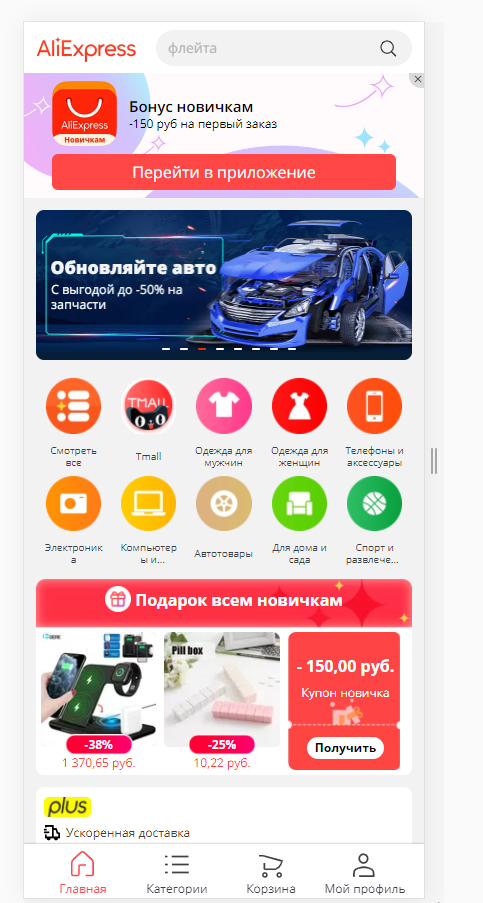Viewport: 483px width, 903px height.
Task: Browse Одежда для мужчин category
Action: point(224,423)
